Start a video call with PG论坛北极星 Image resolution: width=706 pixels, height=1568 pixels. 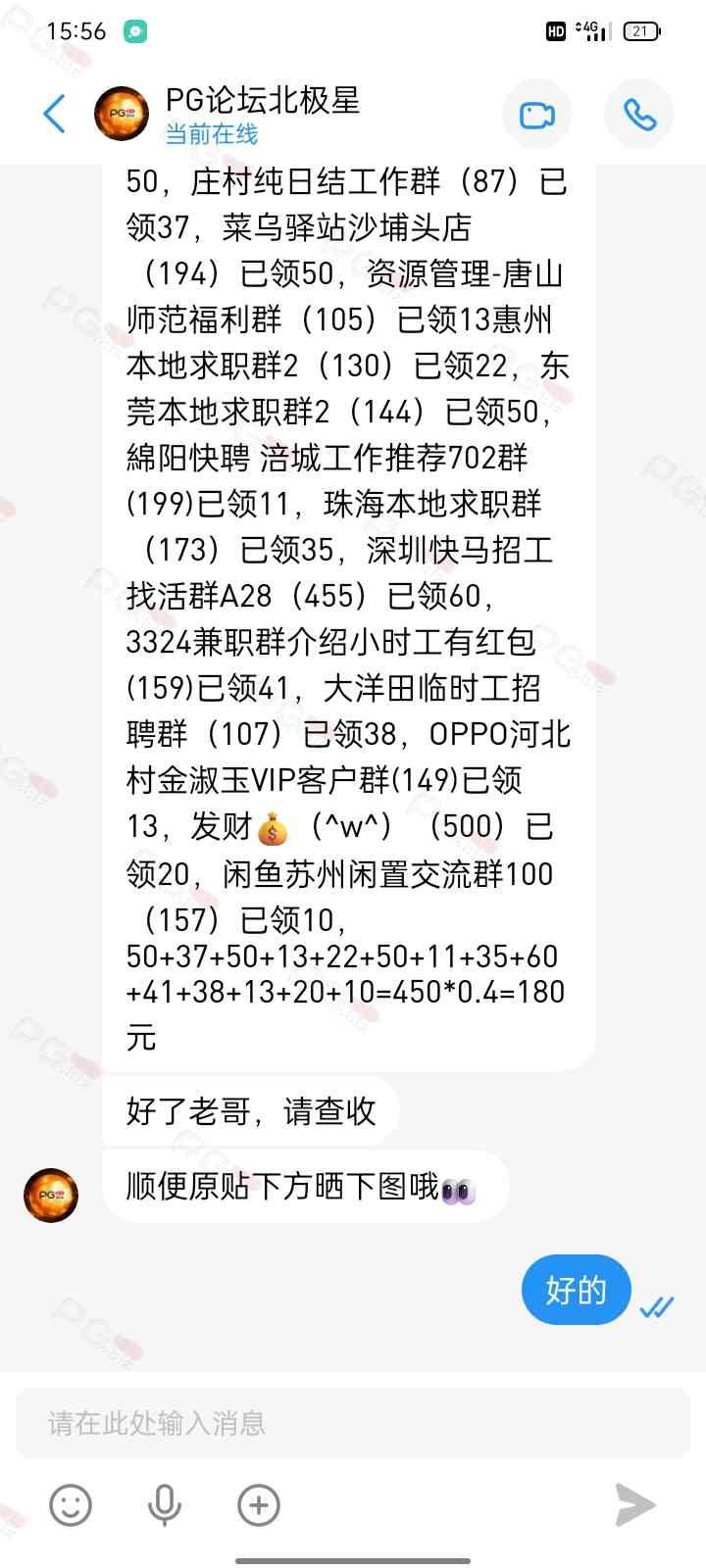pyautogui.click(x=536, y=116)
